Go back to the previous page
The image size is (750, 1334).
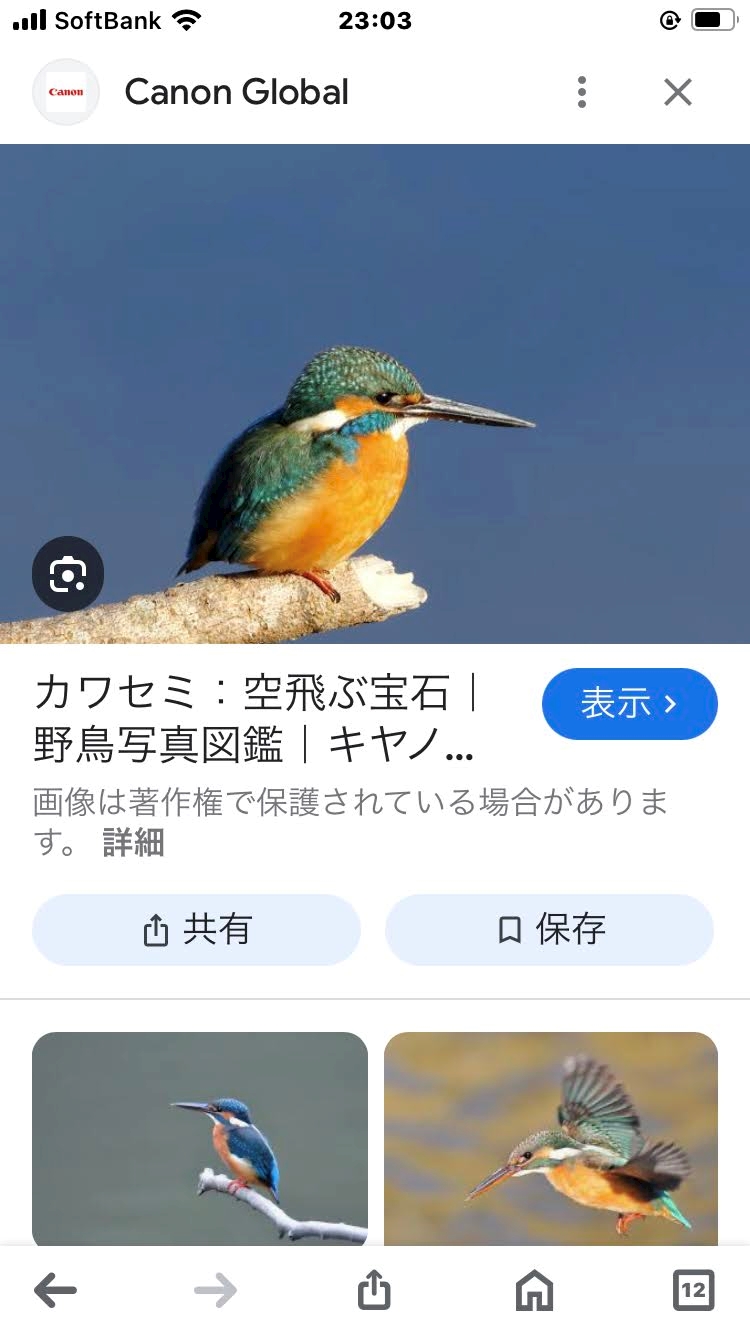55,1290
